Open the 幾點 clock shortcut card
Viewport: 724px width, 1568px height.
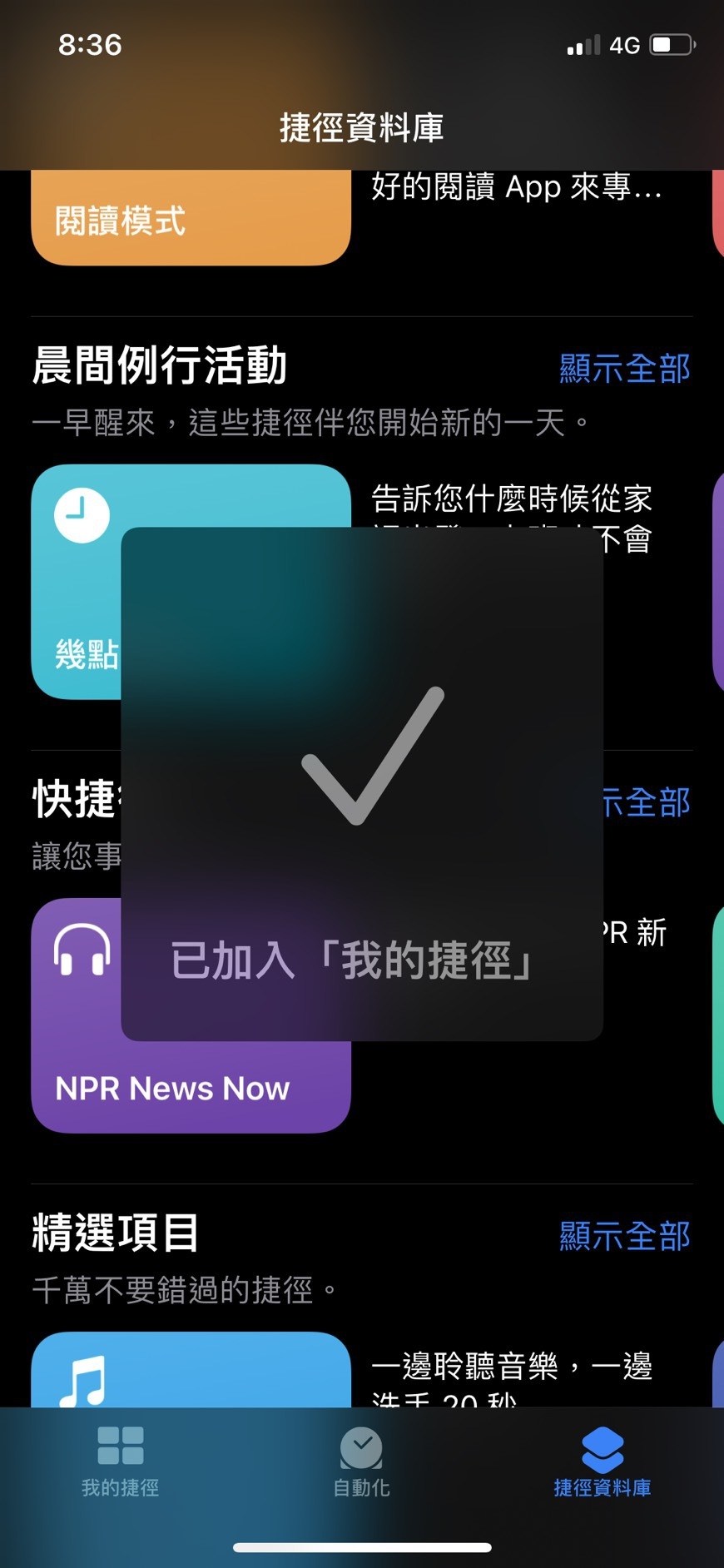tap(75, 583)
